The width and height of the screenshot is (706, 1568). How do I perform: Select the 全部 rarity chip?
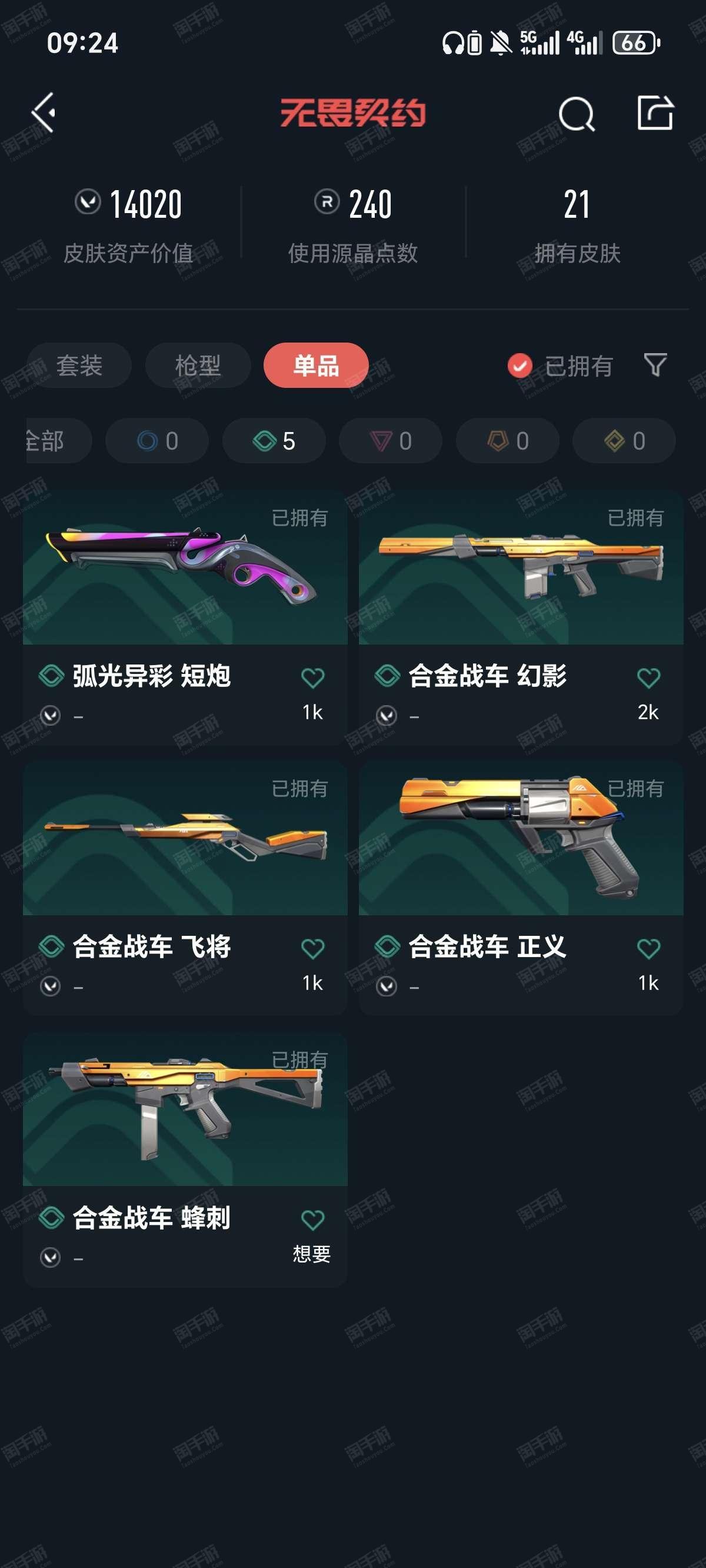tap(58, 441)
